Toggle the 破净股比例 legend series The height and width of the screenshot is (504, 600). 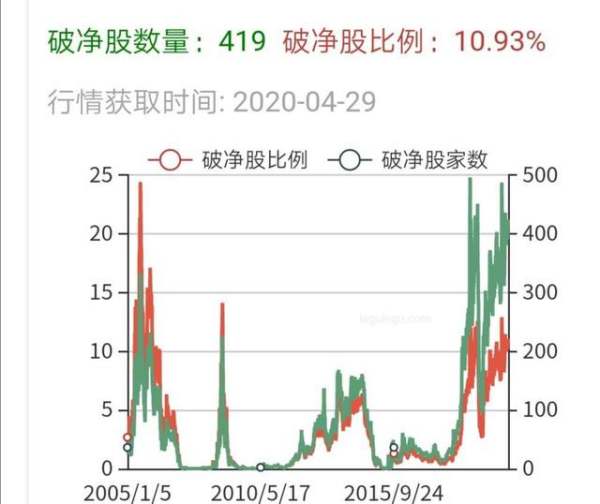pos(229,159)
